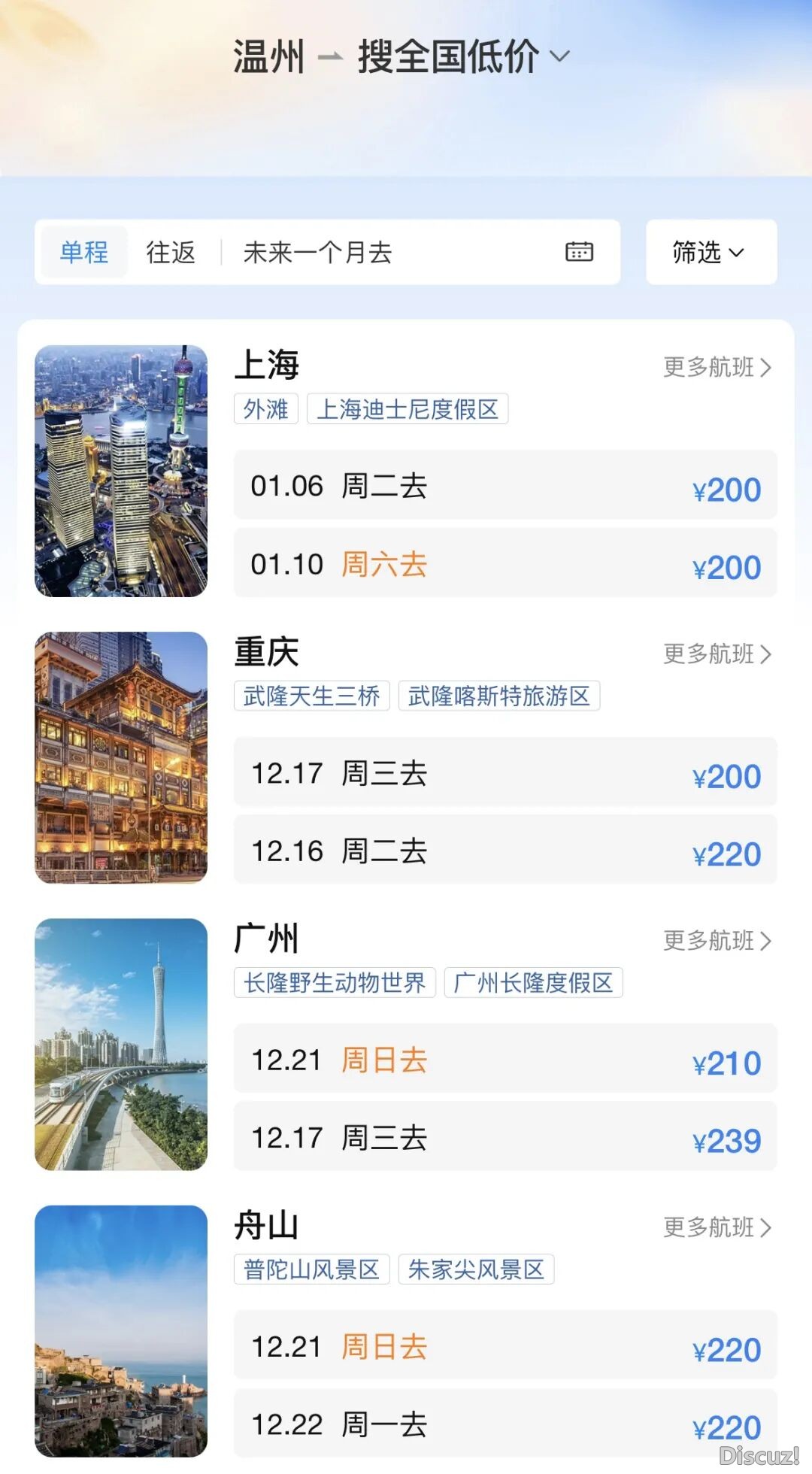View 更多航班 for 重庆

coord(717,654)
